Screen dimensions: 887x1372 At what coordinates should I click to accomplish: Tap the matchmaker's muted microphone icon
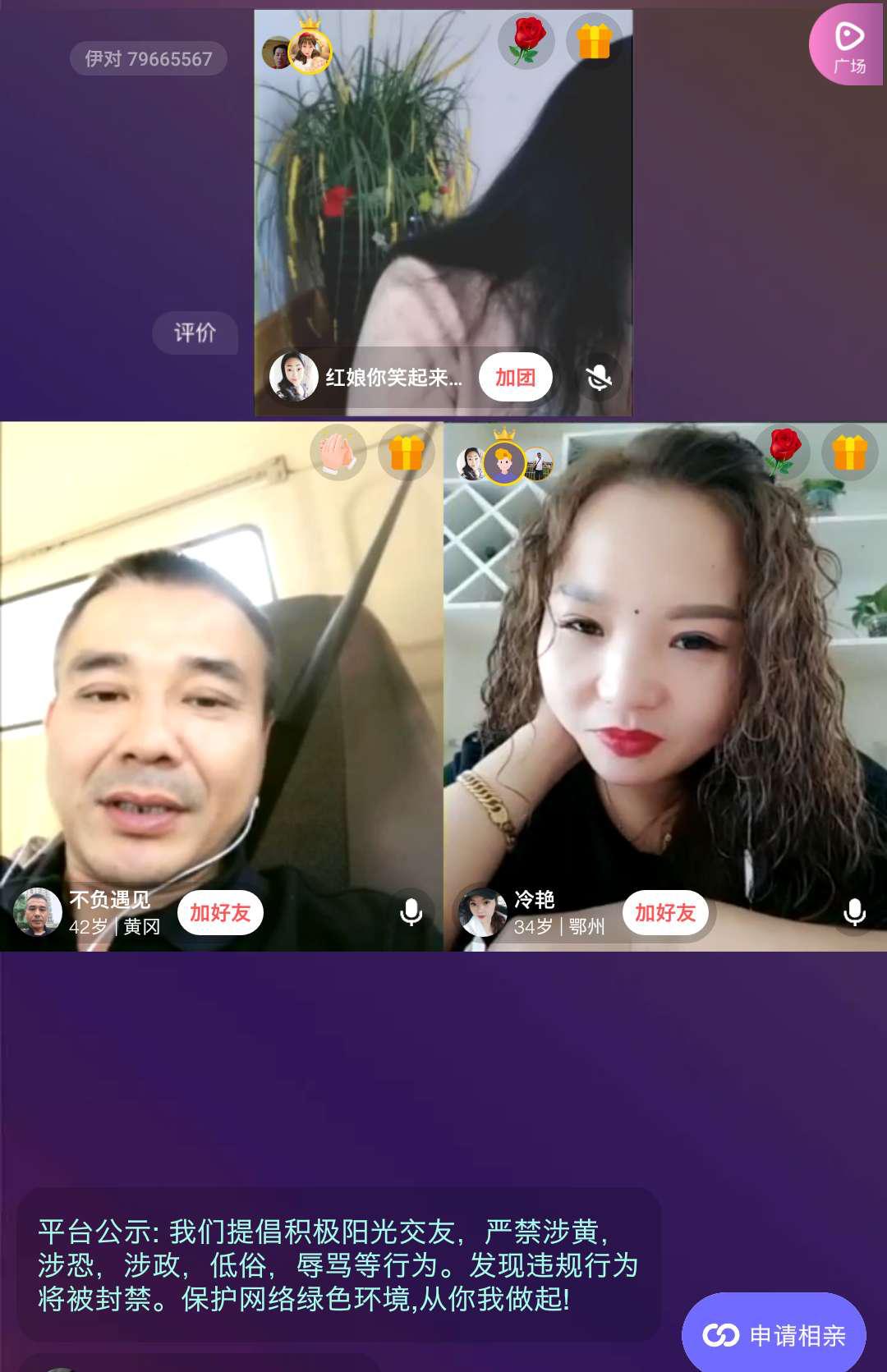point(599,377)
